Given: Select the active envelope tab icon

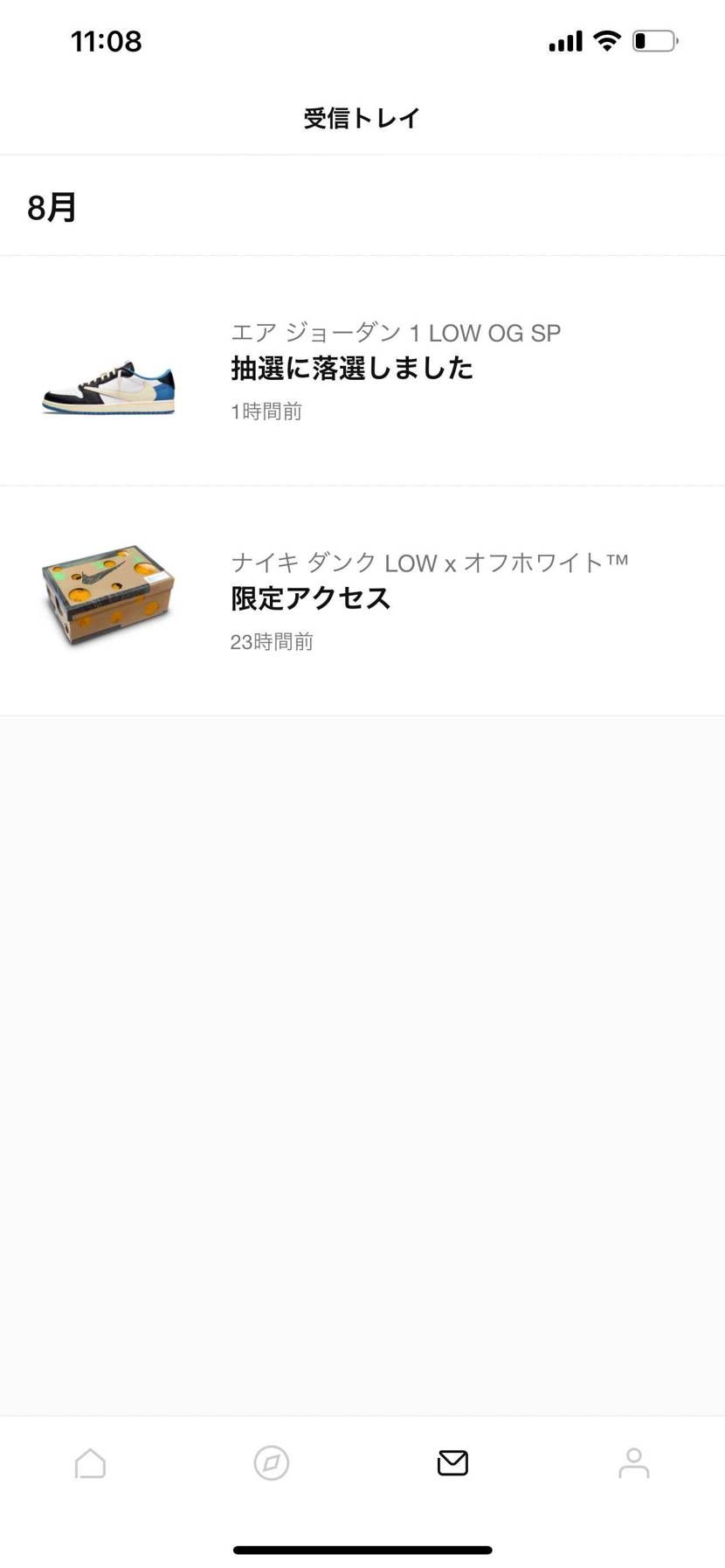Looking at the screenshot, I should pyautogui.click(x=452, y=1462).
